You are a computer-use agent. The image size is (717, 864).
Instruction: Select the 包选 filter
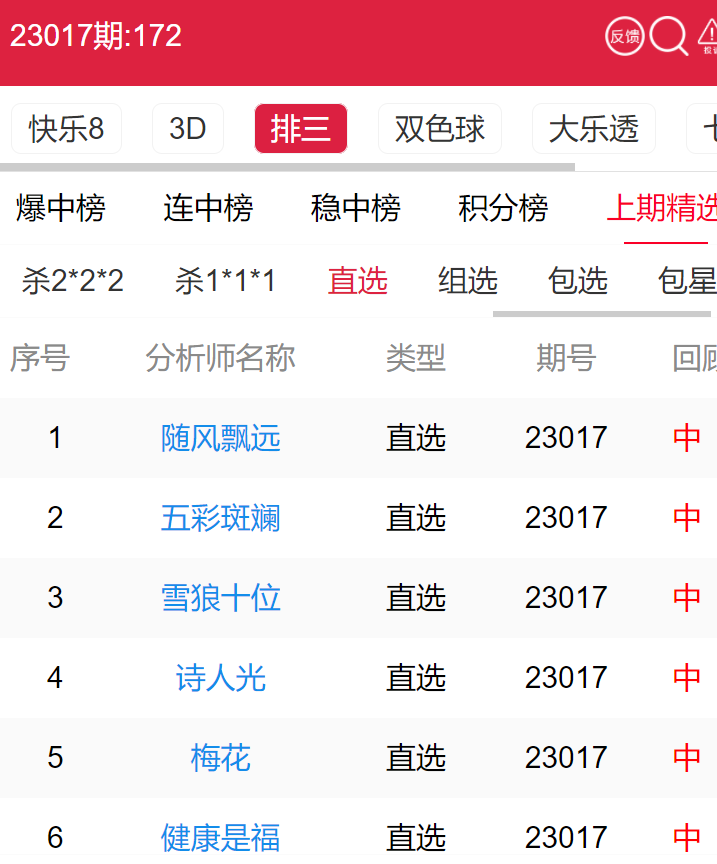click(578, 281)
